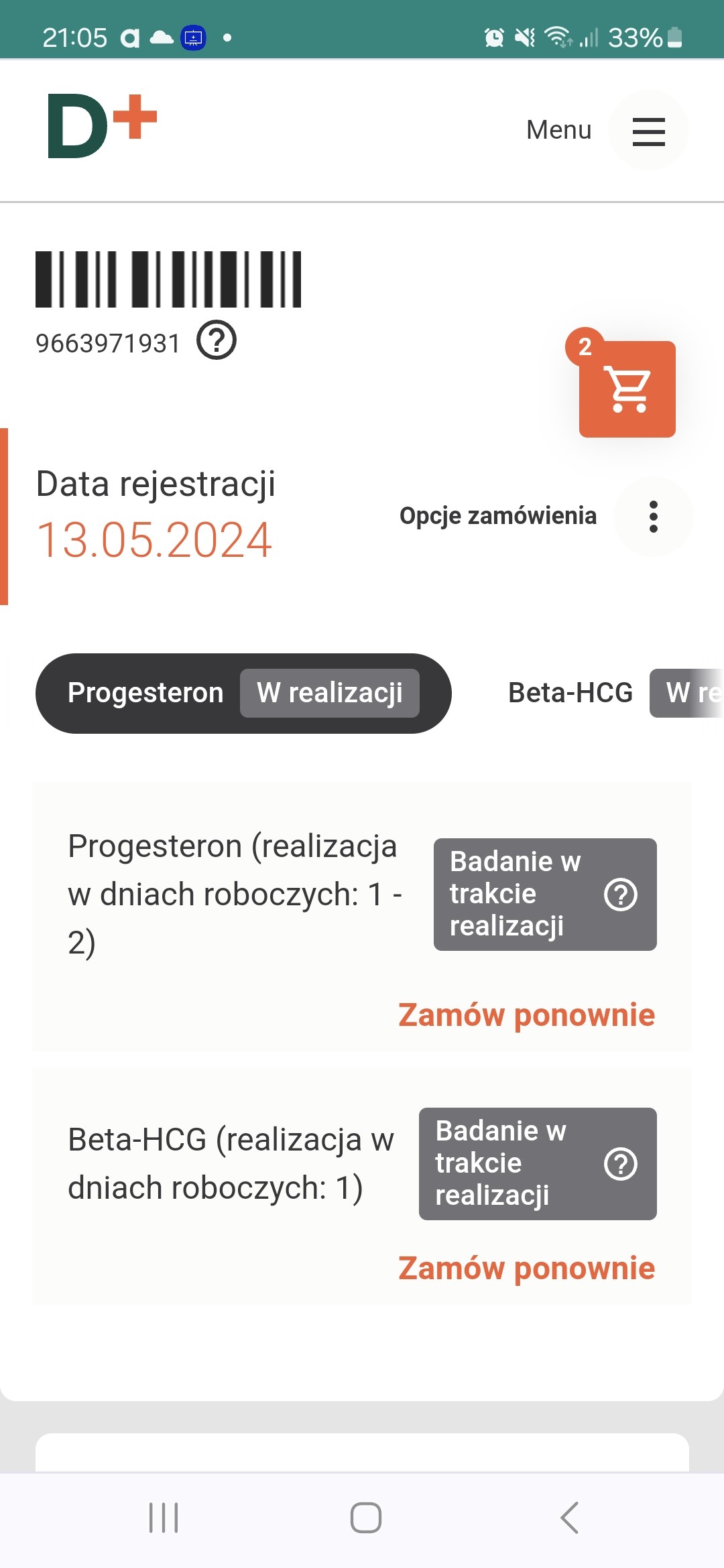Viewport: 724px width, 1568px height.
Task: Go to the system home screen
Action: (365, 1518)
